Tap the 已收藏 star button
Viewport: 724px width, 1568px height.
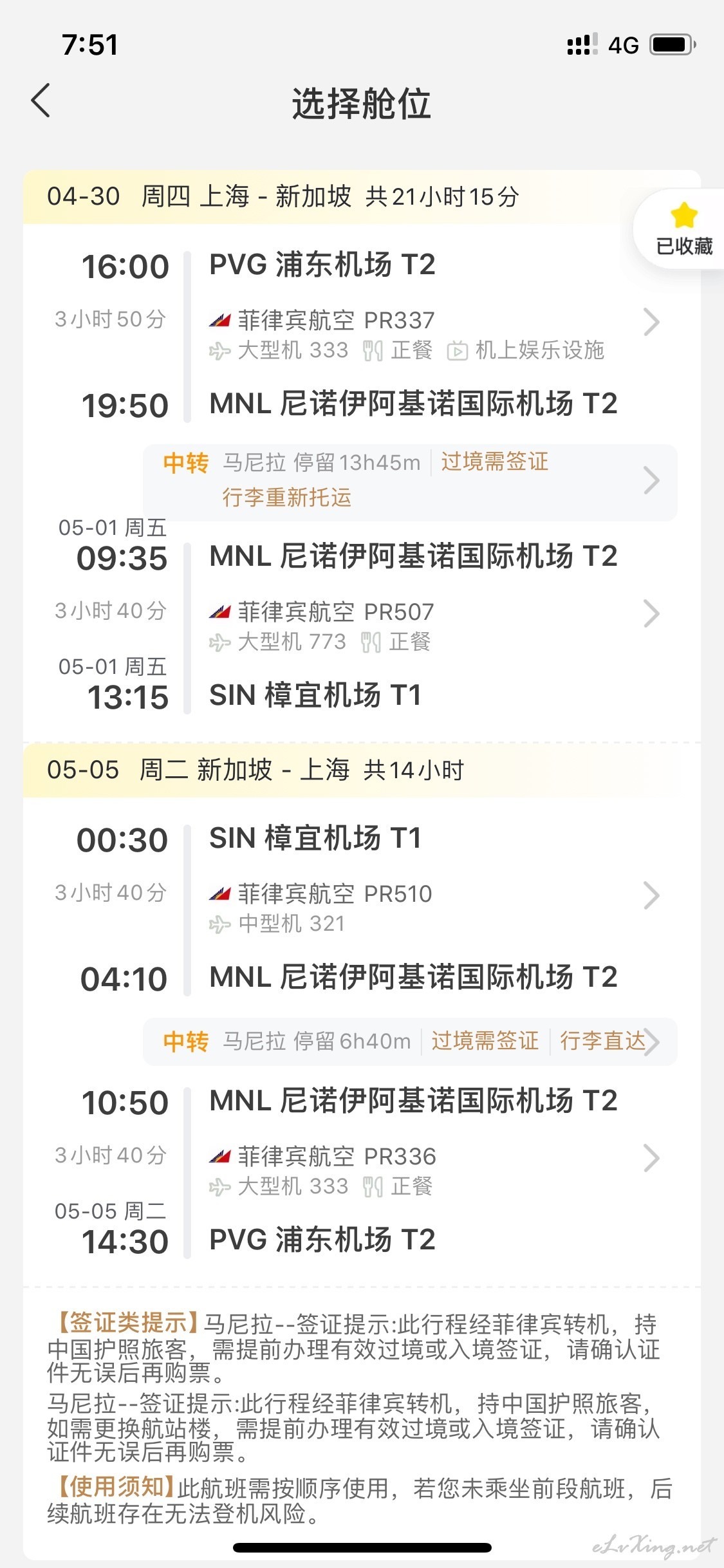coord(682,229)
